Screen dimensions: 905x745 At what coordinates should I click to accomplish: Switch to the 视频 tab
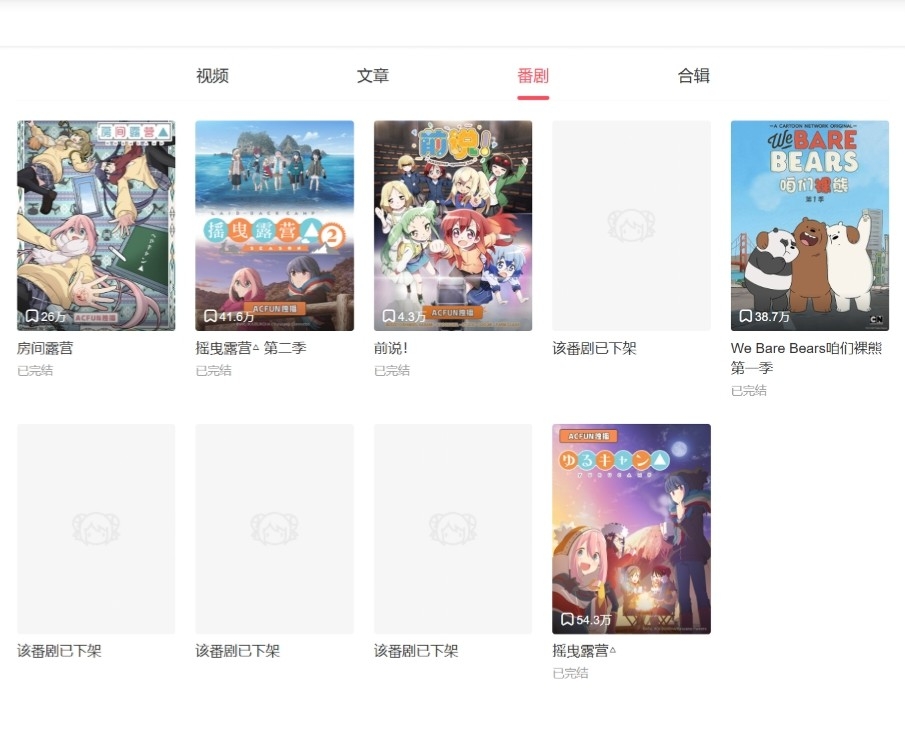212,76
